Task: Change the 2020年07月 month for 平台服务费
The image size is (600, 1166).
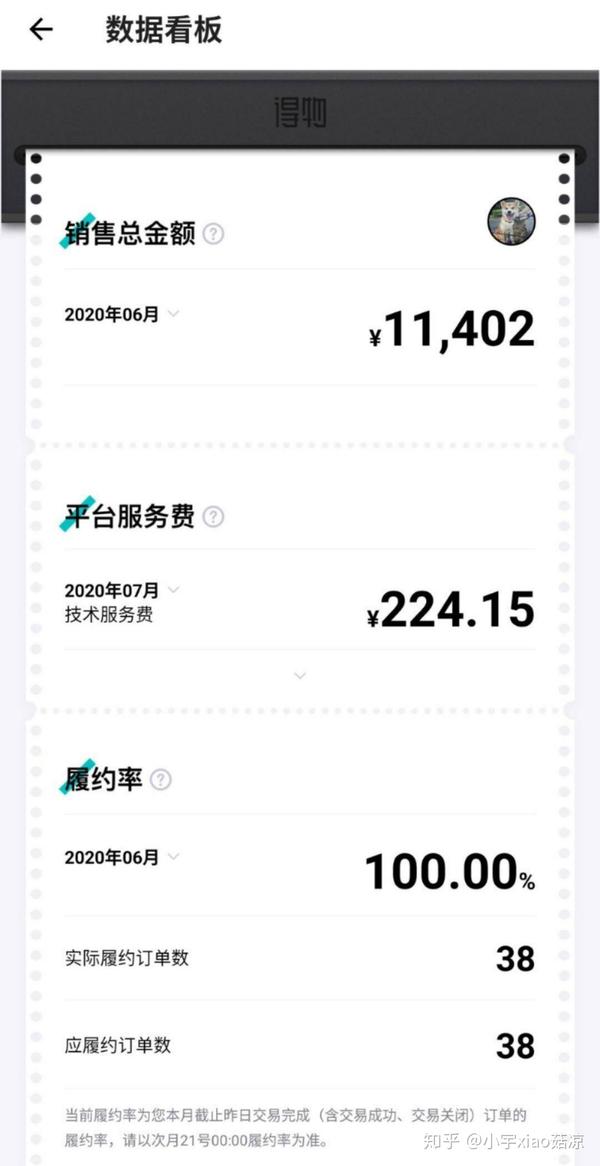Action: pyautogui.click(x=173, y=590)
